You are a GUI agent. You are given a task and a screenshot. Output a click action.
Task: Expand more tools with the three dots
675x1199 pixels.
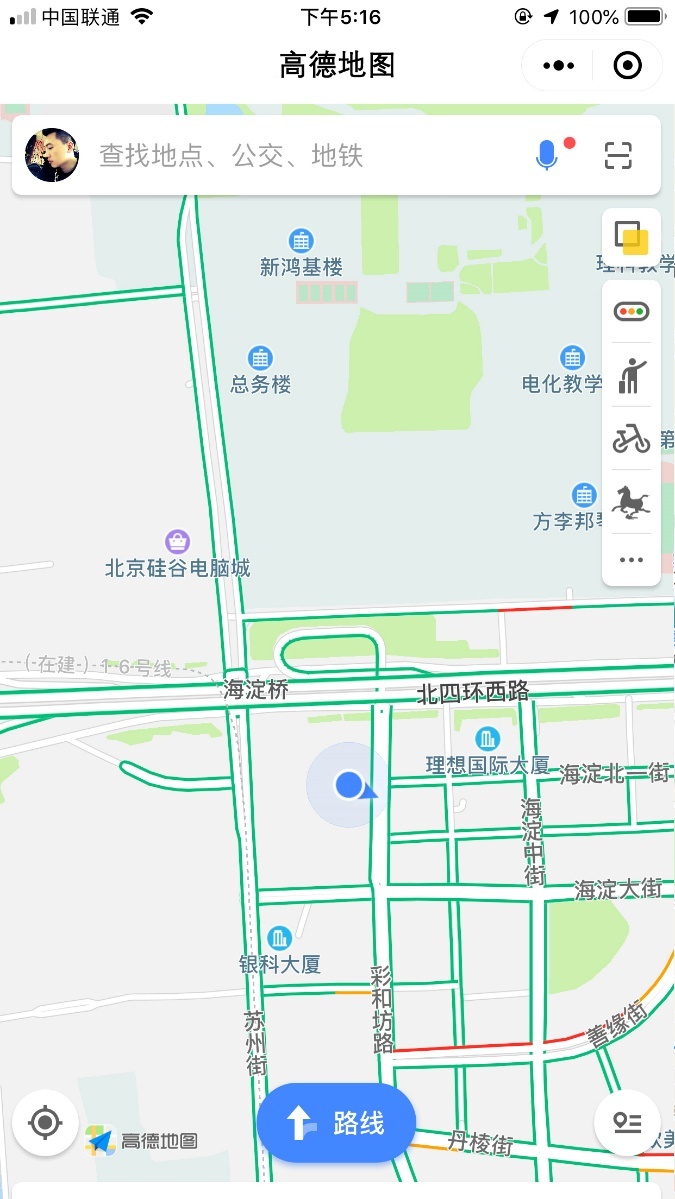tap(631, 560)
